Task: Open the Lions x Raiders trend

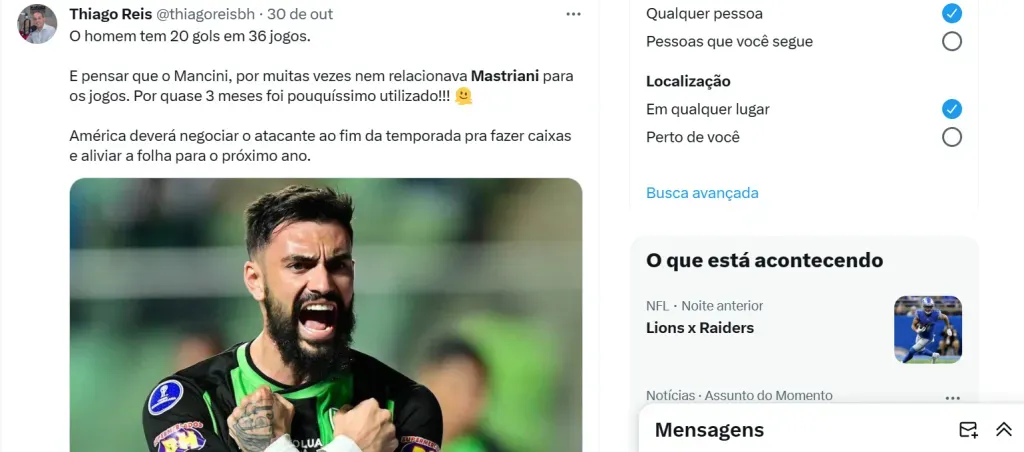Action: click(x=700, y=328)
